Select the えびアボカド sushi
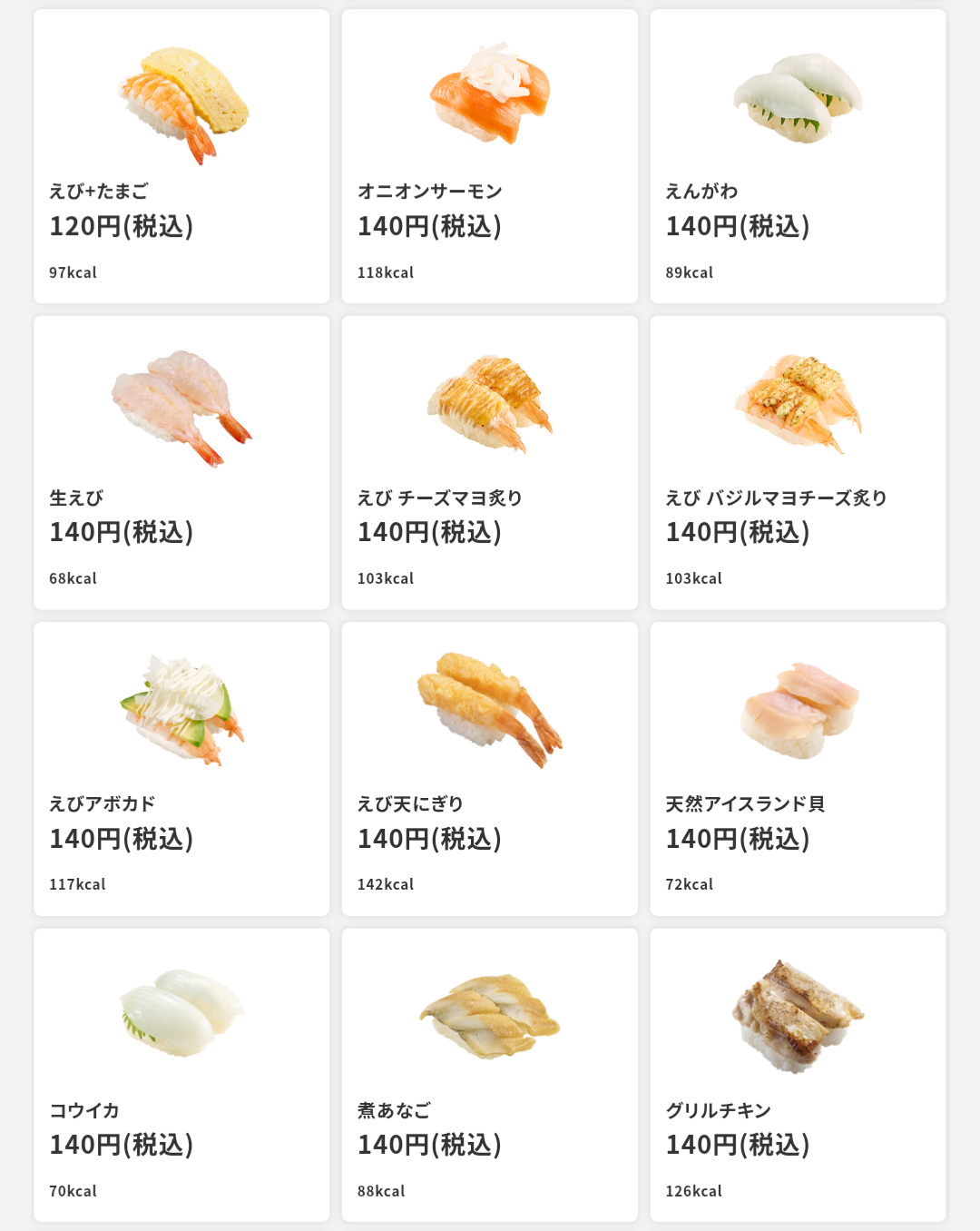Image resolution: width=980 pixels, height=1231 pixels. click(x=181, y=768)
